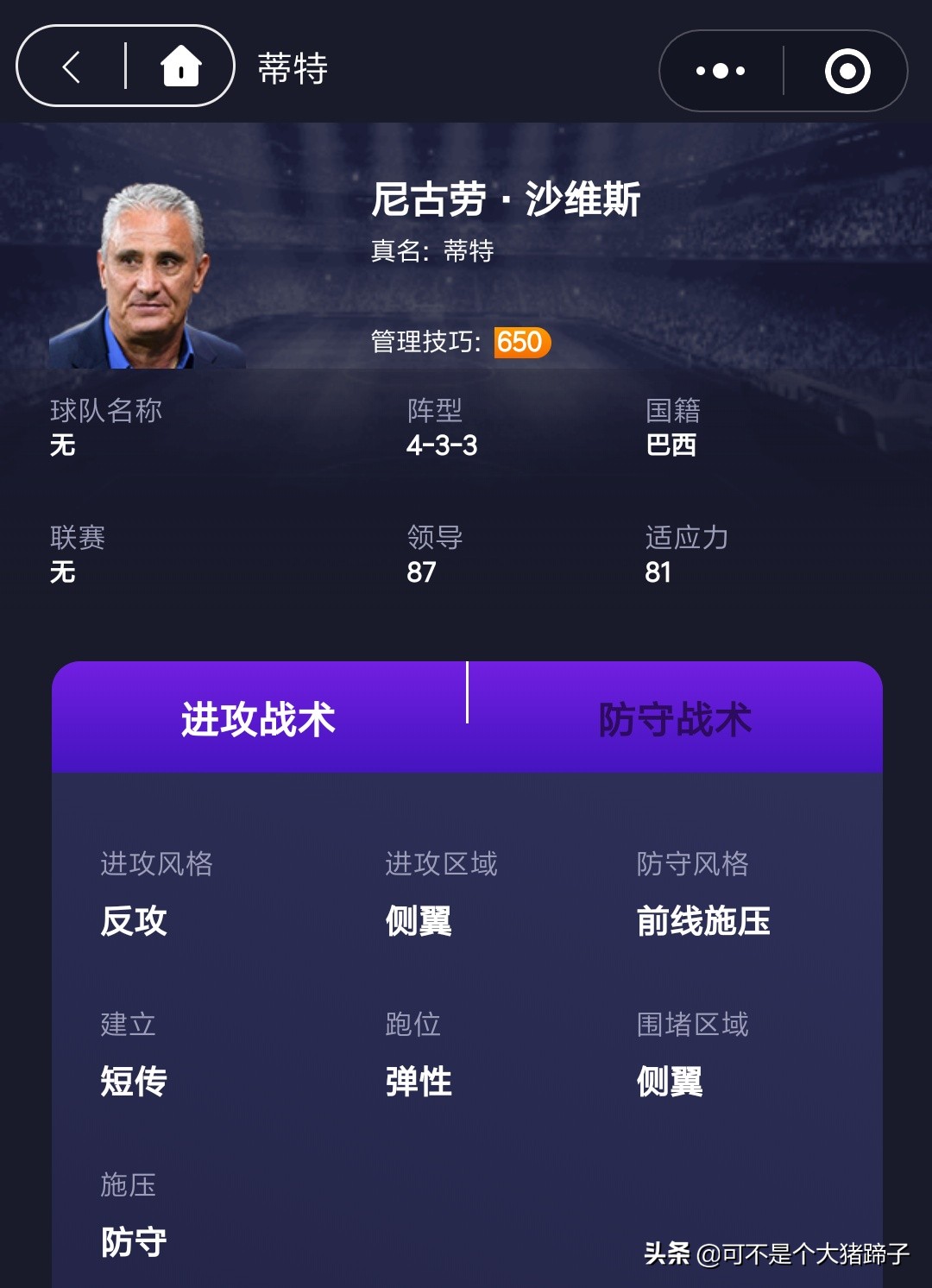Toggle the 弹性 positioning option

419,1081
